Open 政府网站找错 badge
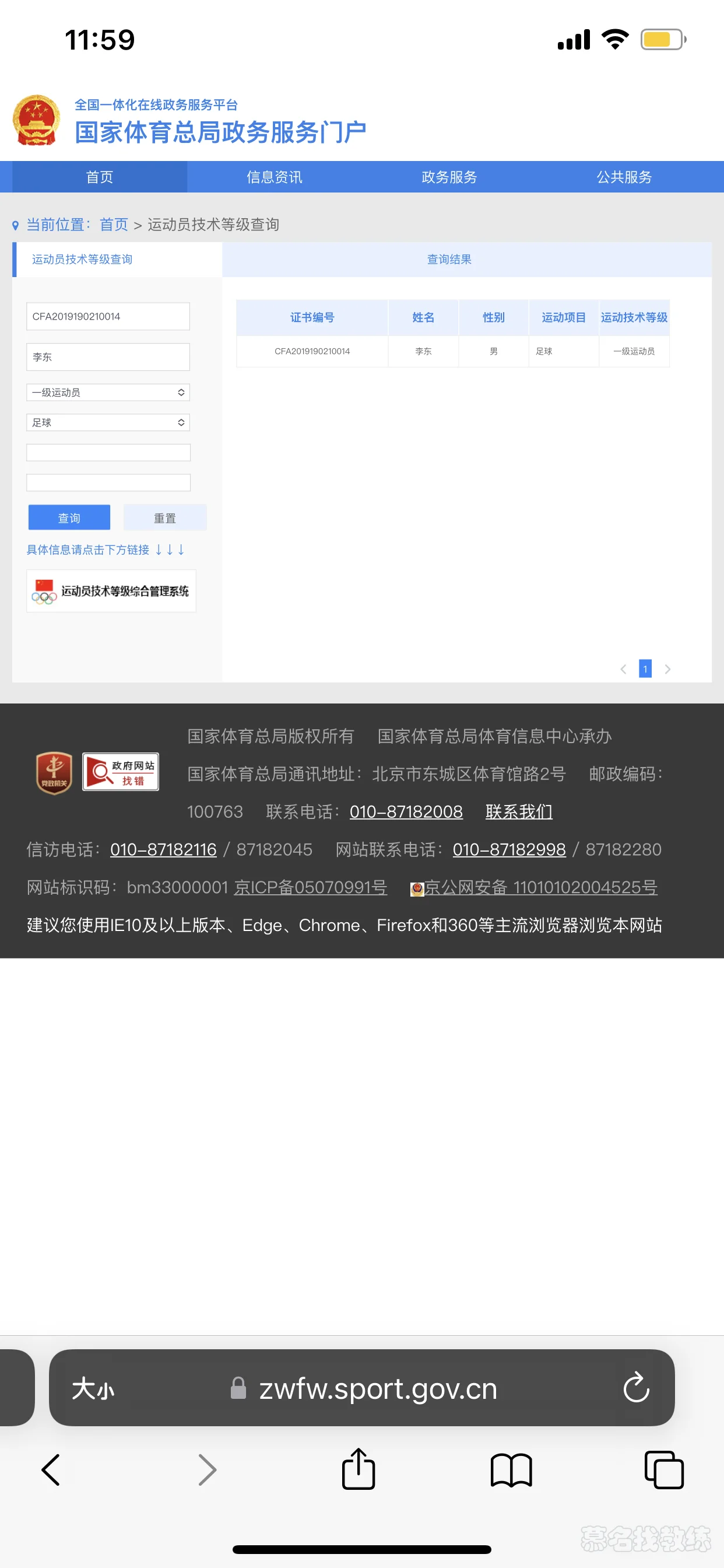Image resolution: width=724 pixels, height=1568 pixels. click(x=121, y=772)
